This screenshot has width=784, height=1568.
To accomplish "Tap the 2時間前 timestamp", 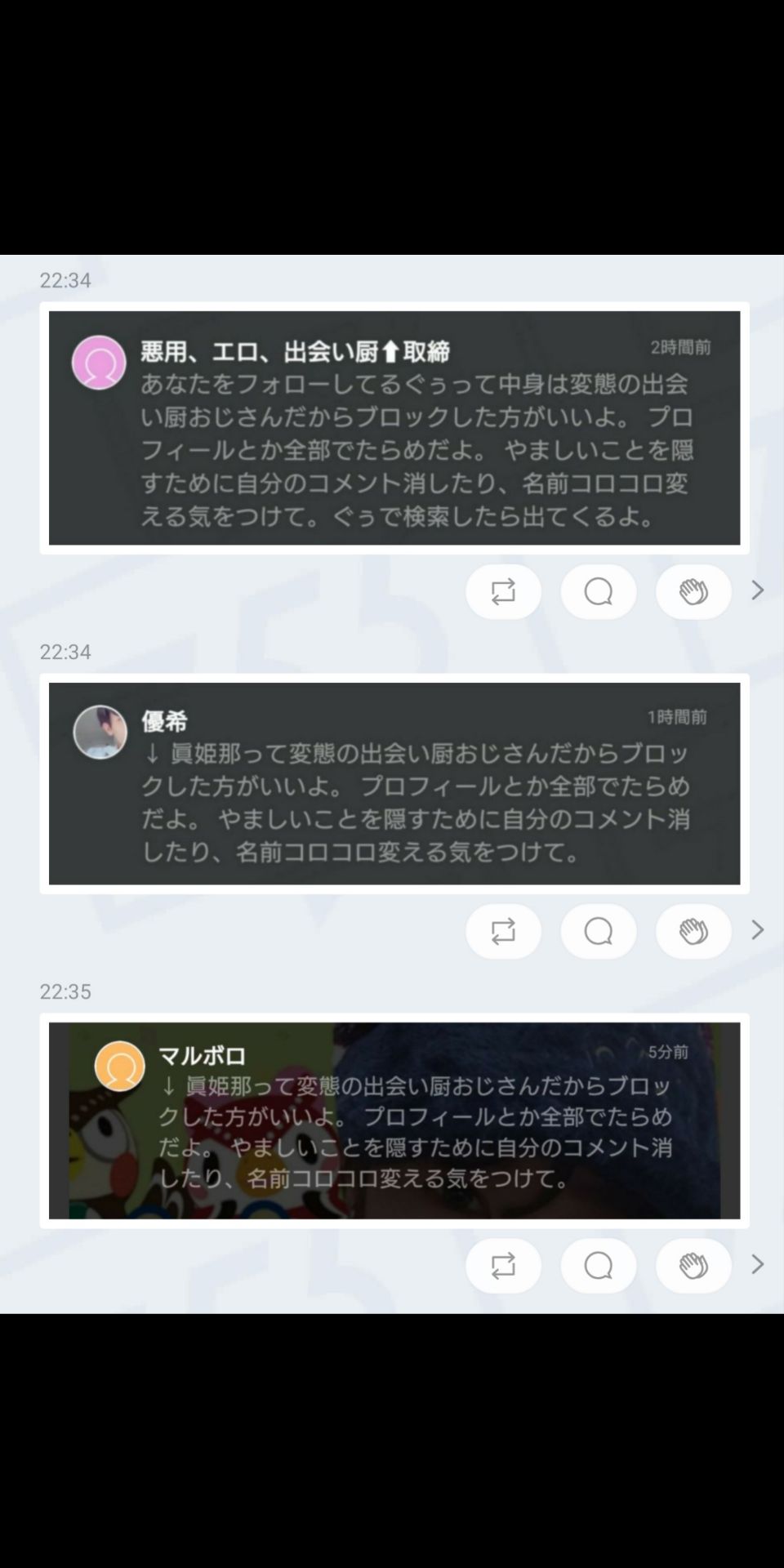I will pyautogui.click(x=680, y=346).
